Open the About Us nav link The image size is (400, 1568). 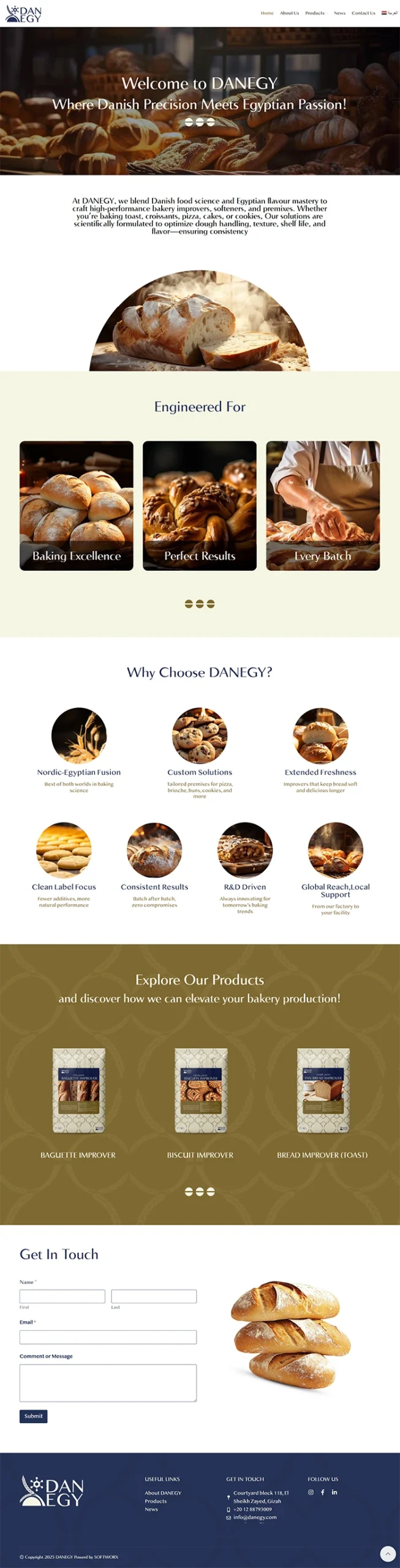289,13
